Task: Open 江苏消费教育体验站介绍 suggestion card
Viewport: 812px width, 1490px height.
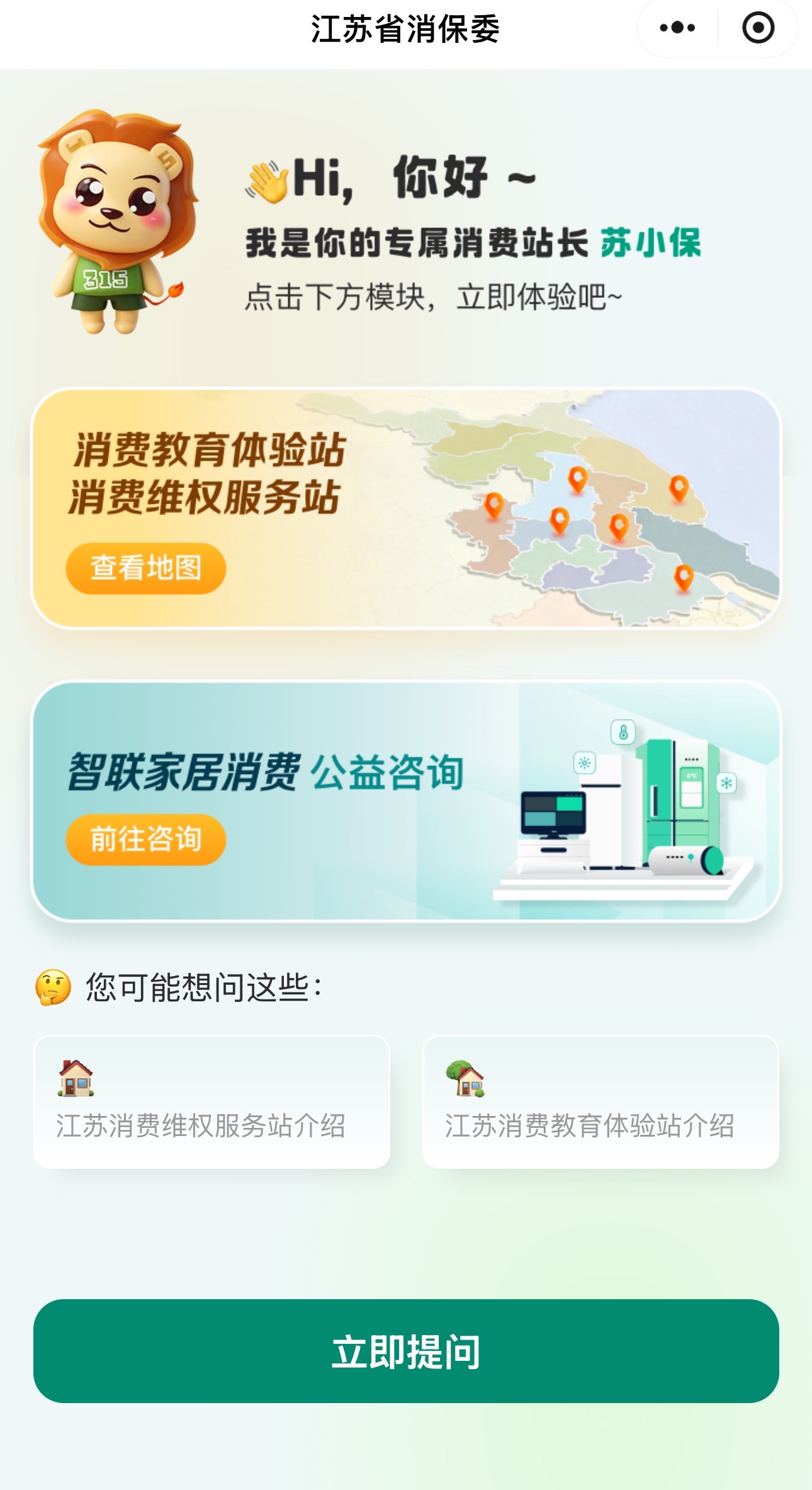Action: [601, 1102]
